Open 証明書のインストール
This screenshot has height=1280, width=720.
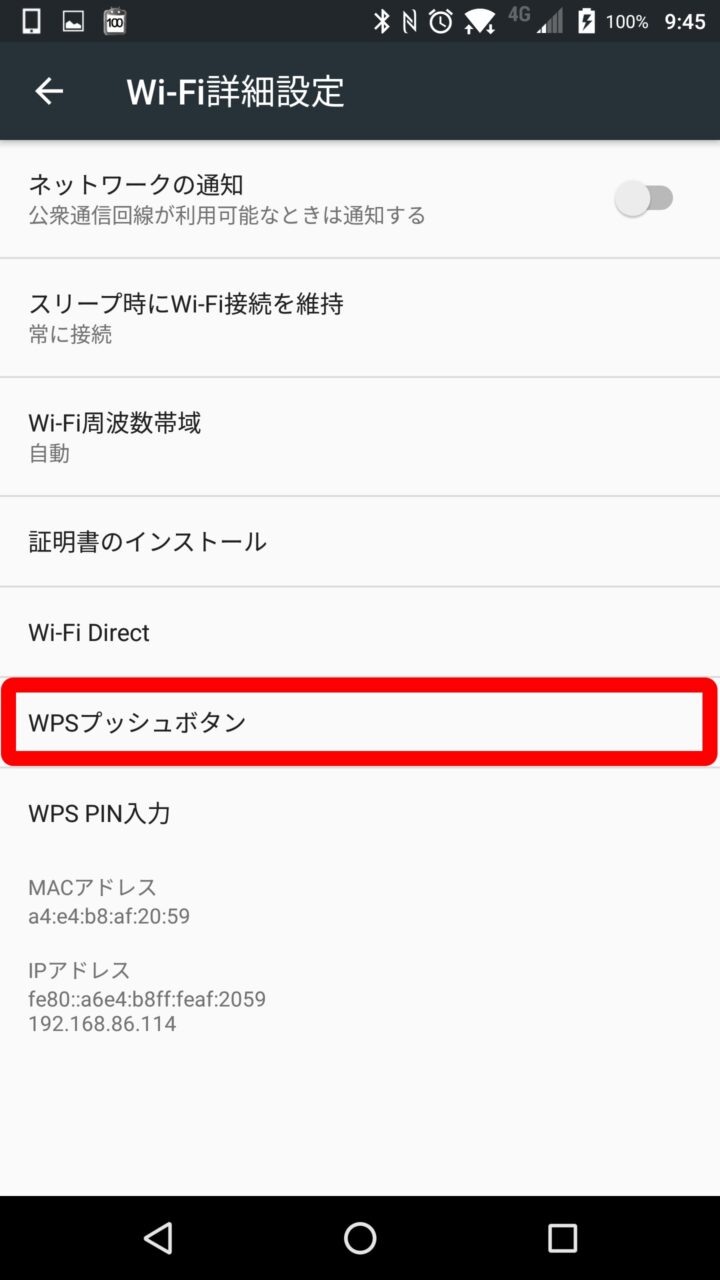click(360, 542)
